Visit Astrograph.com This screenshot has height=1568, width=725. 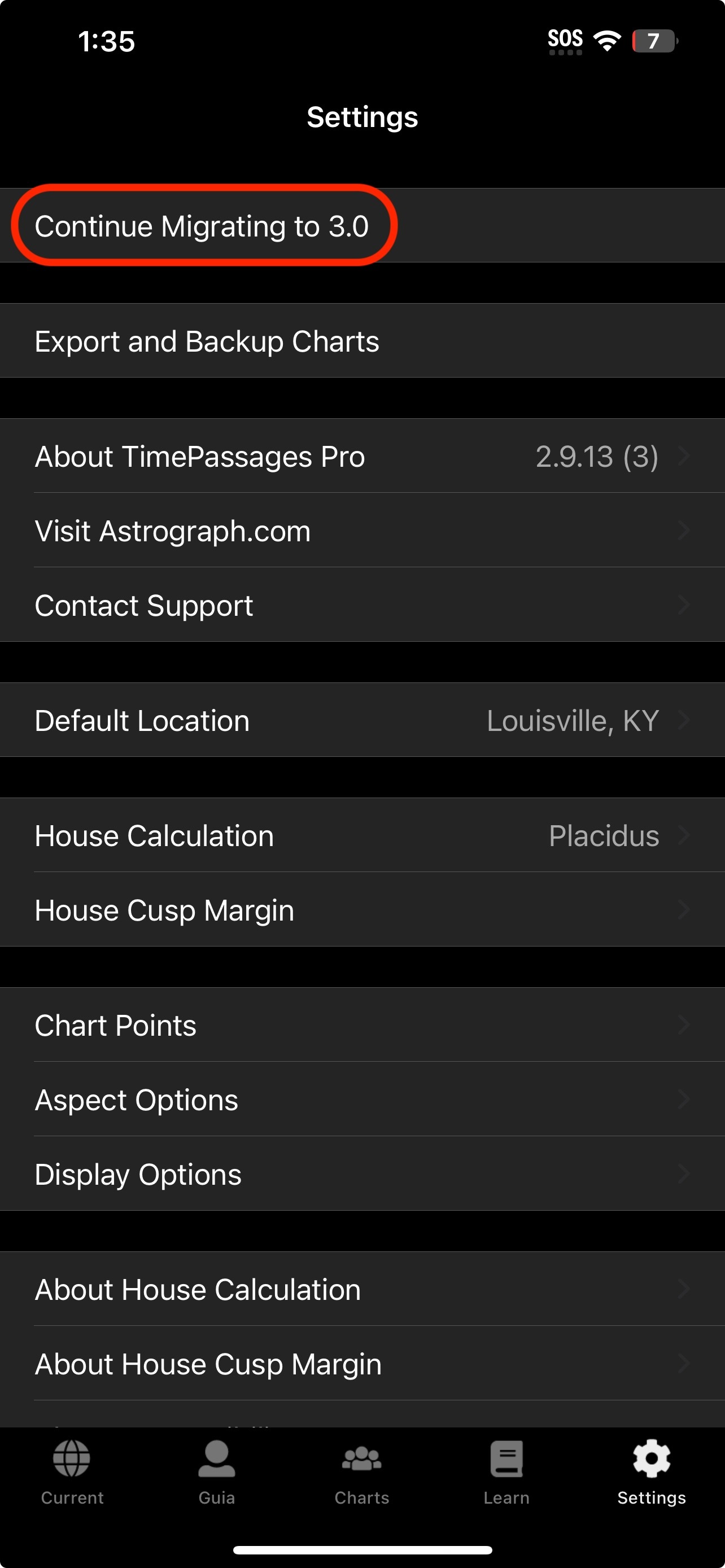362,530
